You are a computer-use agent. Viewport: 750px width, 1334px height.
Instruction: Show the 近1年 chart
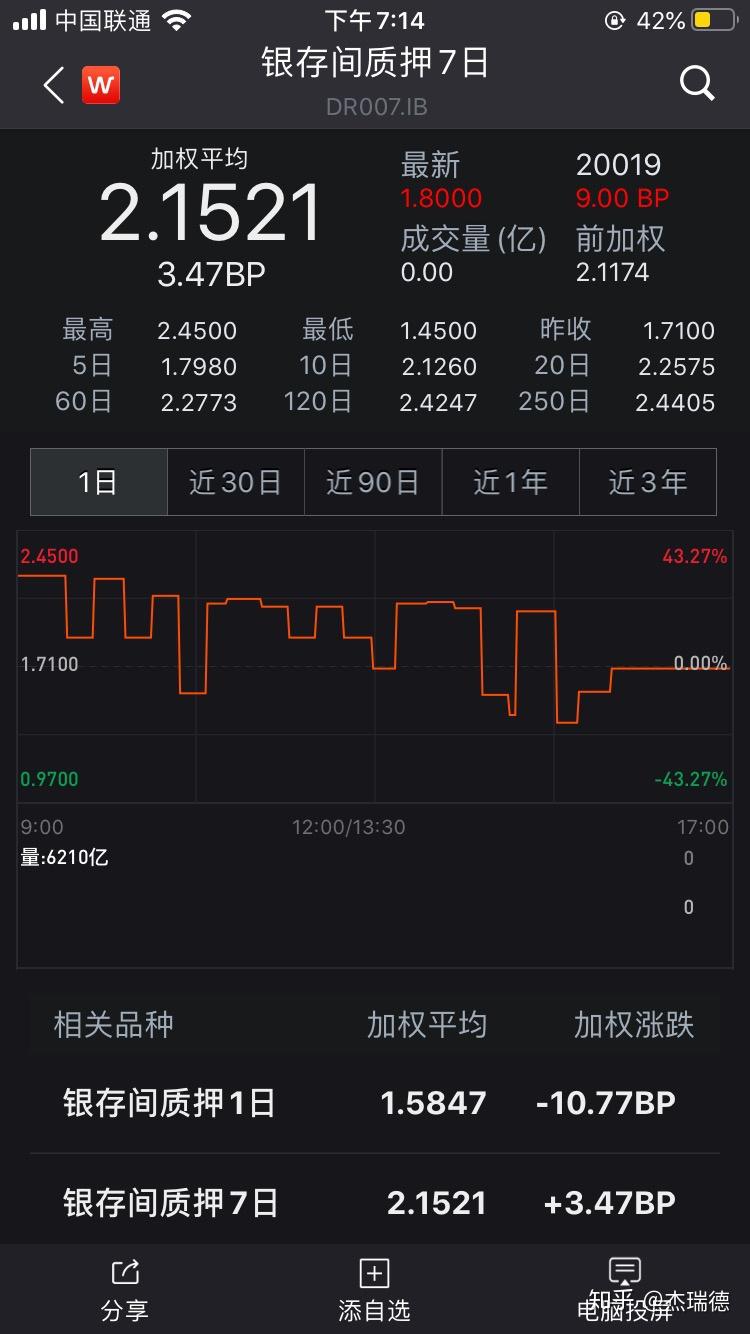click(510, 482)
